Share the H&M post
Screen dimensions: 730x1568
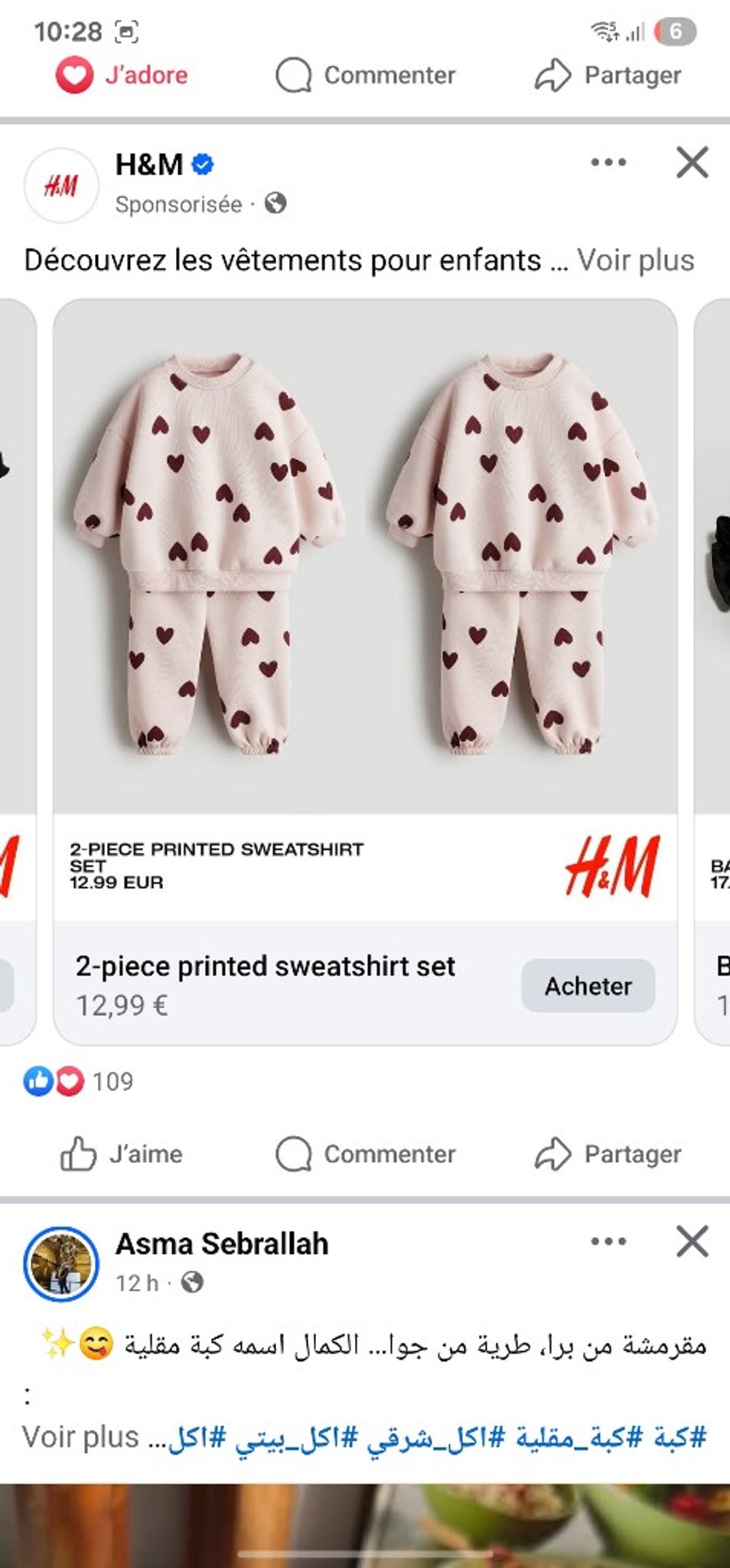pos(607,1154)
